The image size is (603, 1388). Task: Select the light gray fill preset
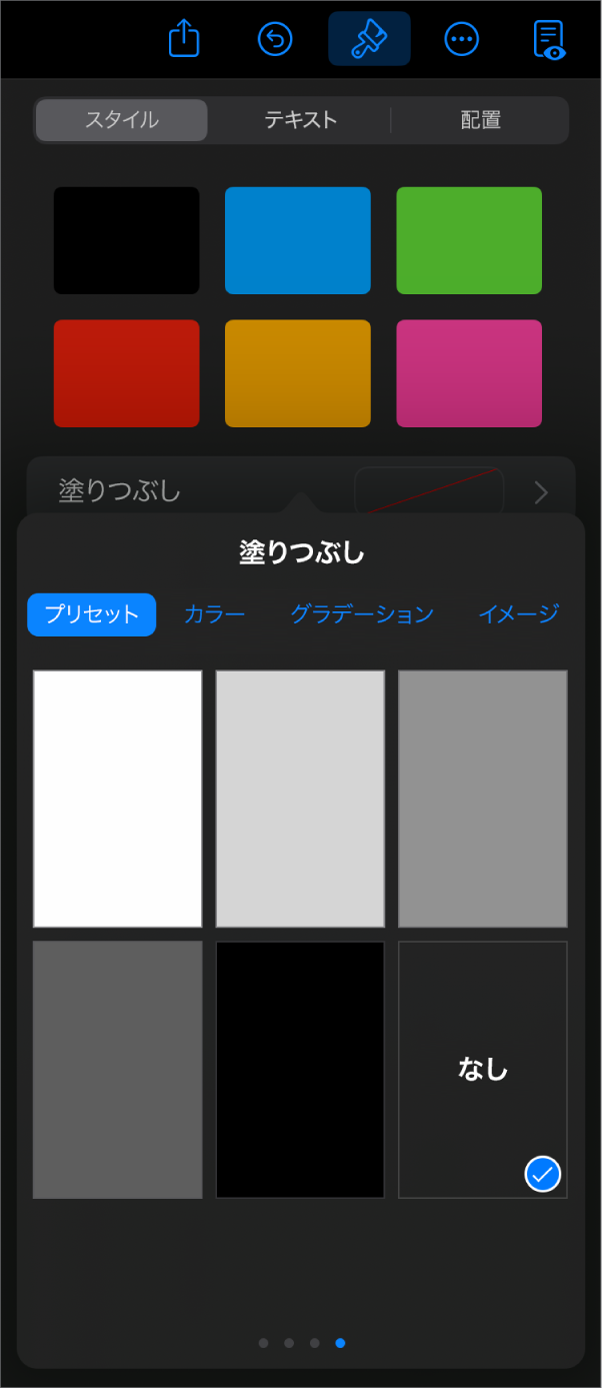tap(300, 798)
